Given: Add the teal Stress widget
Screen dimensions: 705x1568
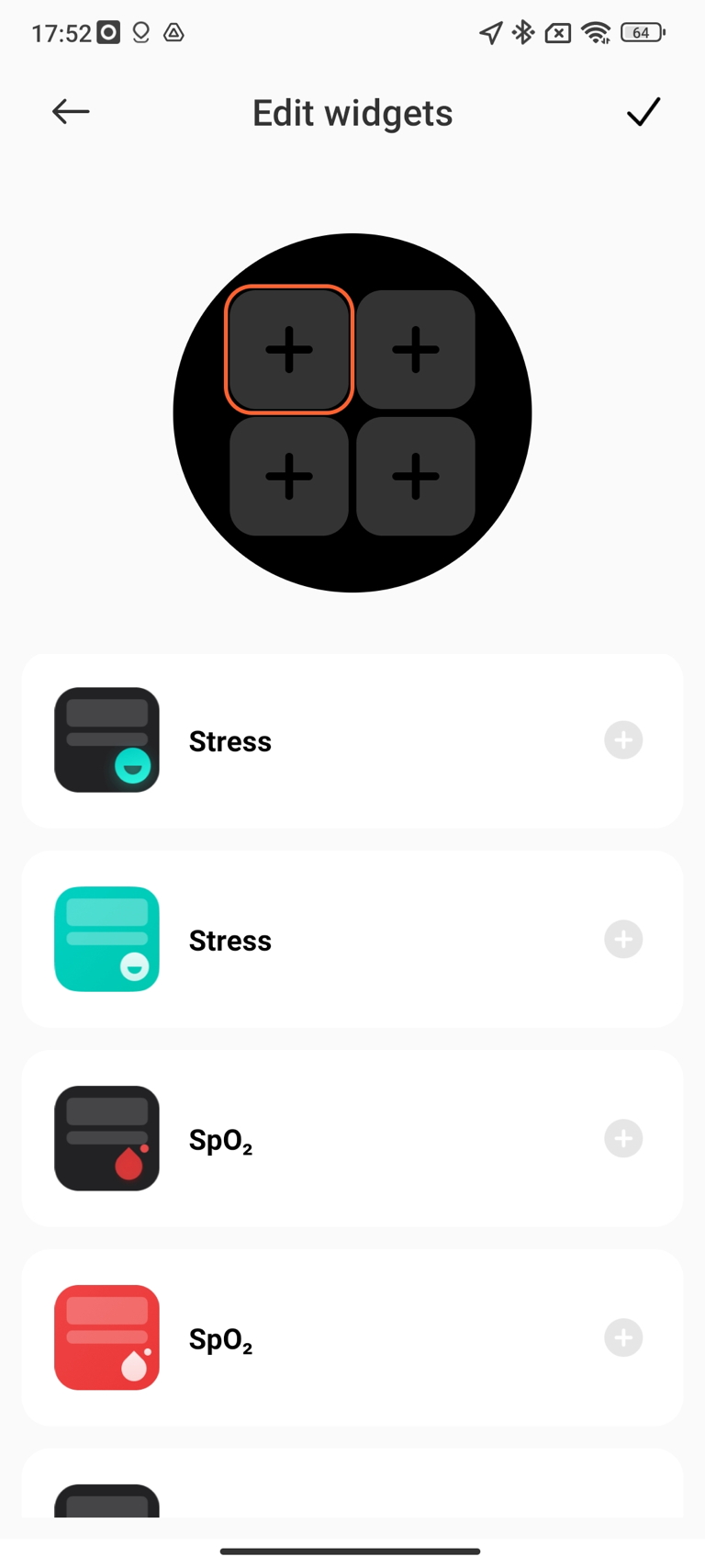Looking at the screenshot, I should click(x=623, y=940).
